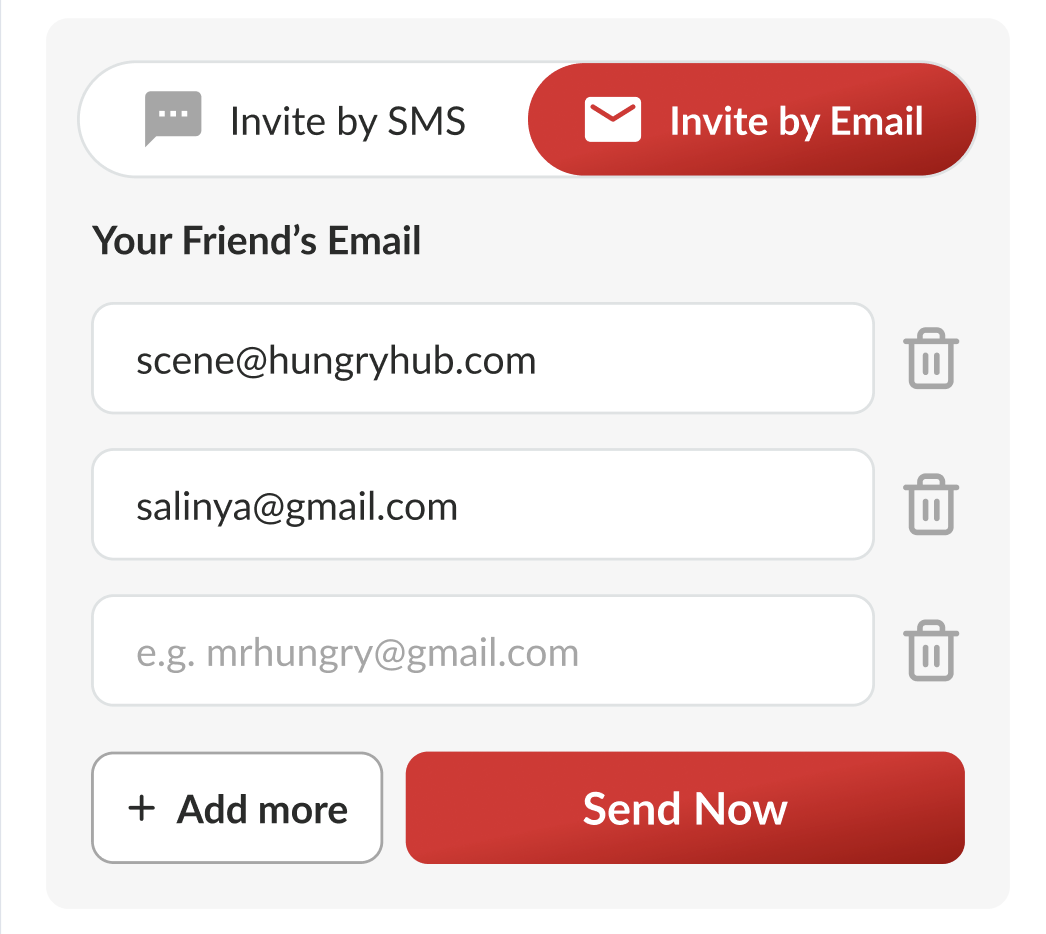Edit the salinya@gmail.com email field
This screenshot has width=1046, height=934.
pos(482,505)
